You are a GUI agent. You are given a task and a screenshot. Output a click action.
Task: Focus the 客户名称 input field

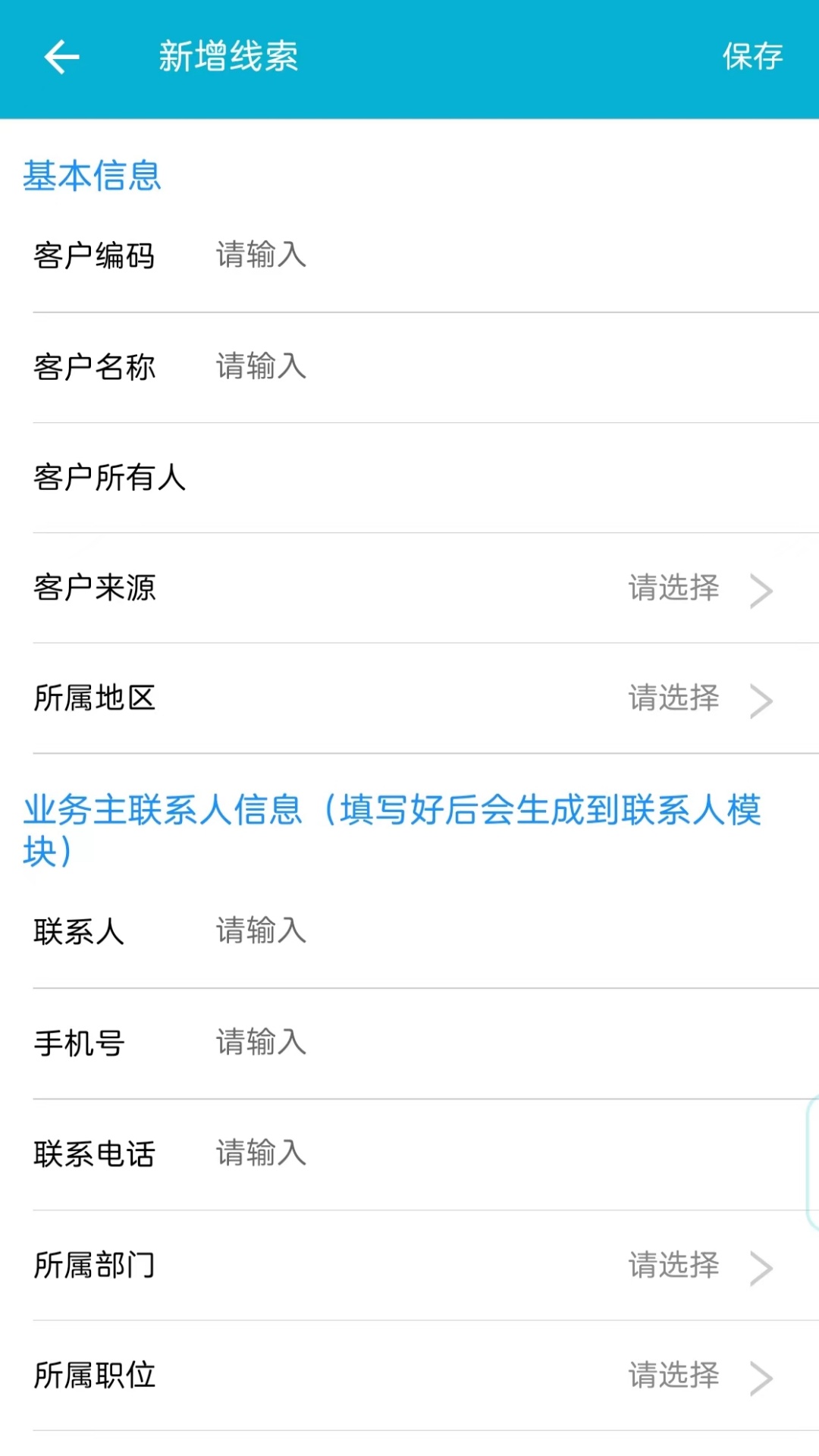[x=379, y=367]
